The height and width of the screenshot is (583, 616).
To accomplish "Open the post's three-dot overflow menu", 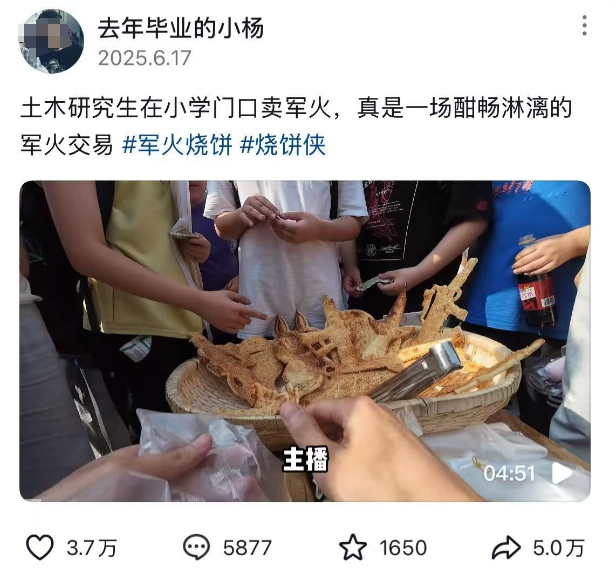I will [x=584, y=27].
